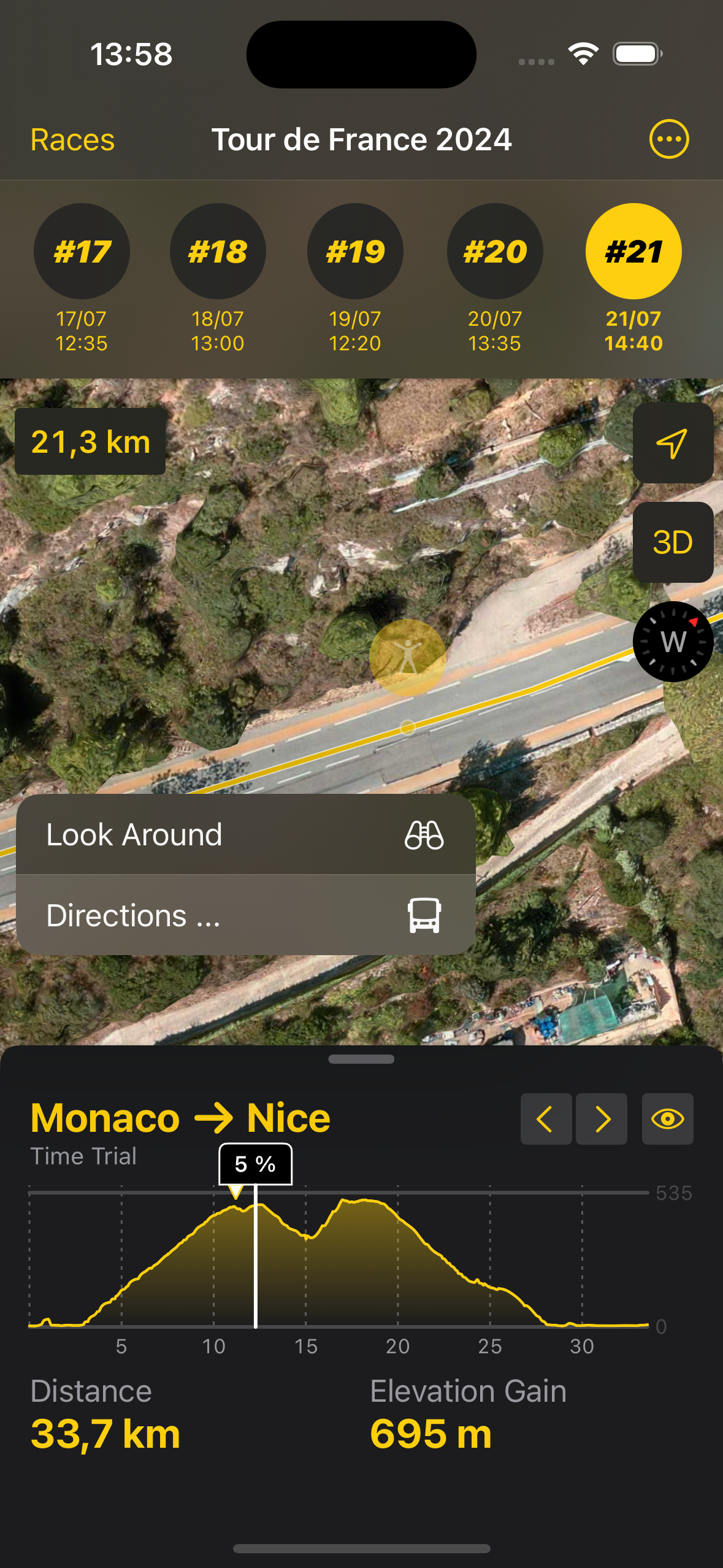This screenshot has height=1568, width=723.
Task: Center map on my location
Action: click(672, 443)
